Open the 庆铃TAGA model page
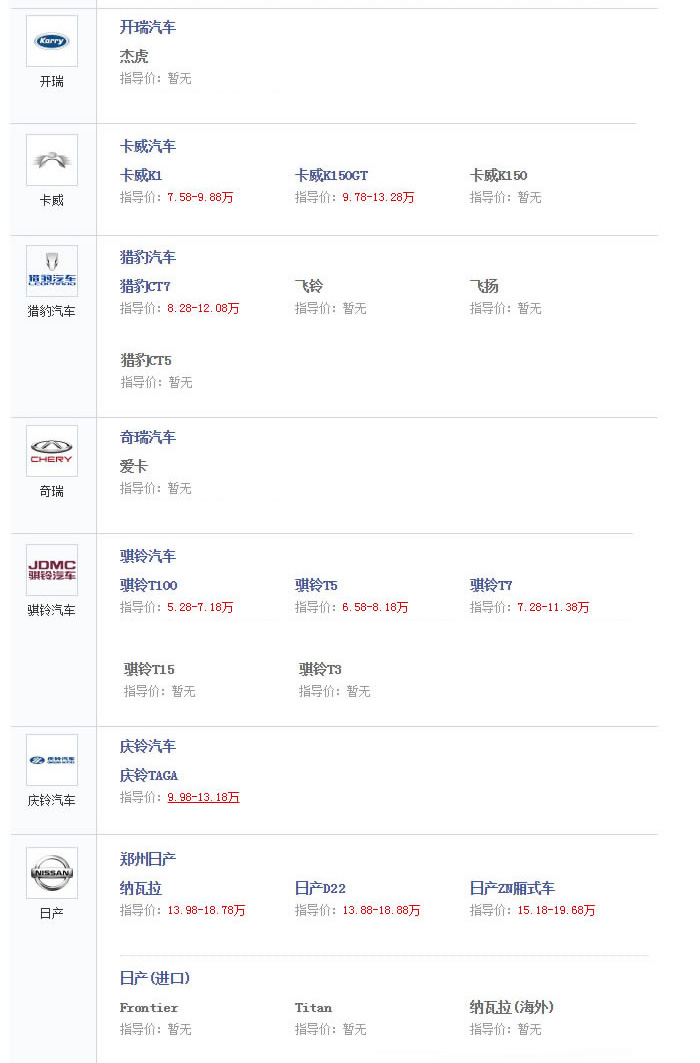Image resolution: width=700 pixels, height=1063 pixels. [148, 775]
